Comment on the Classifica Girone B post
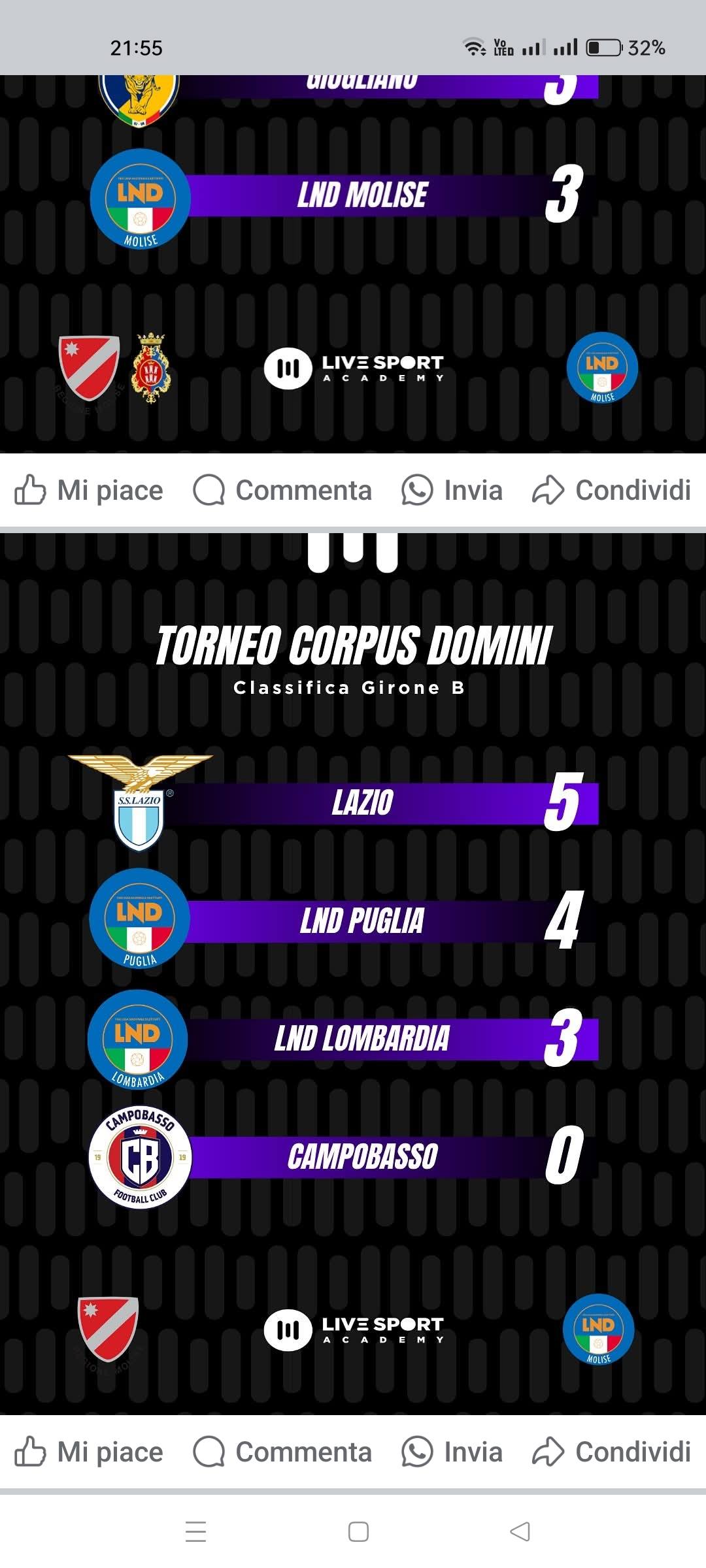 282,1452
